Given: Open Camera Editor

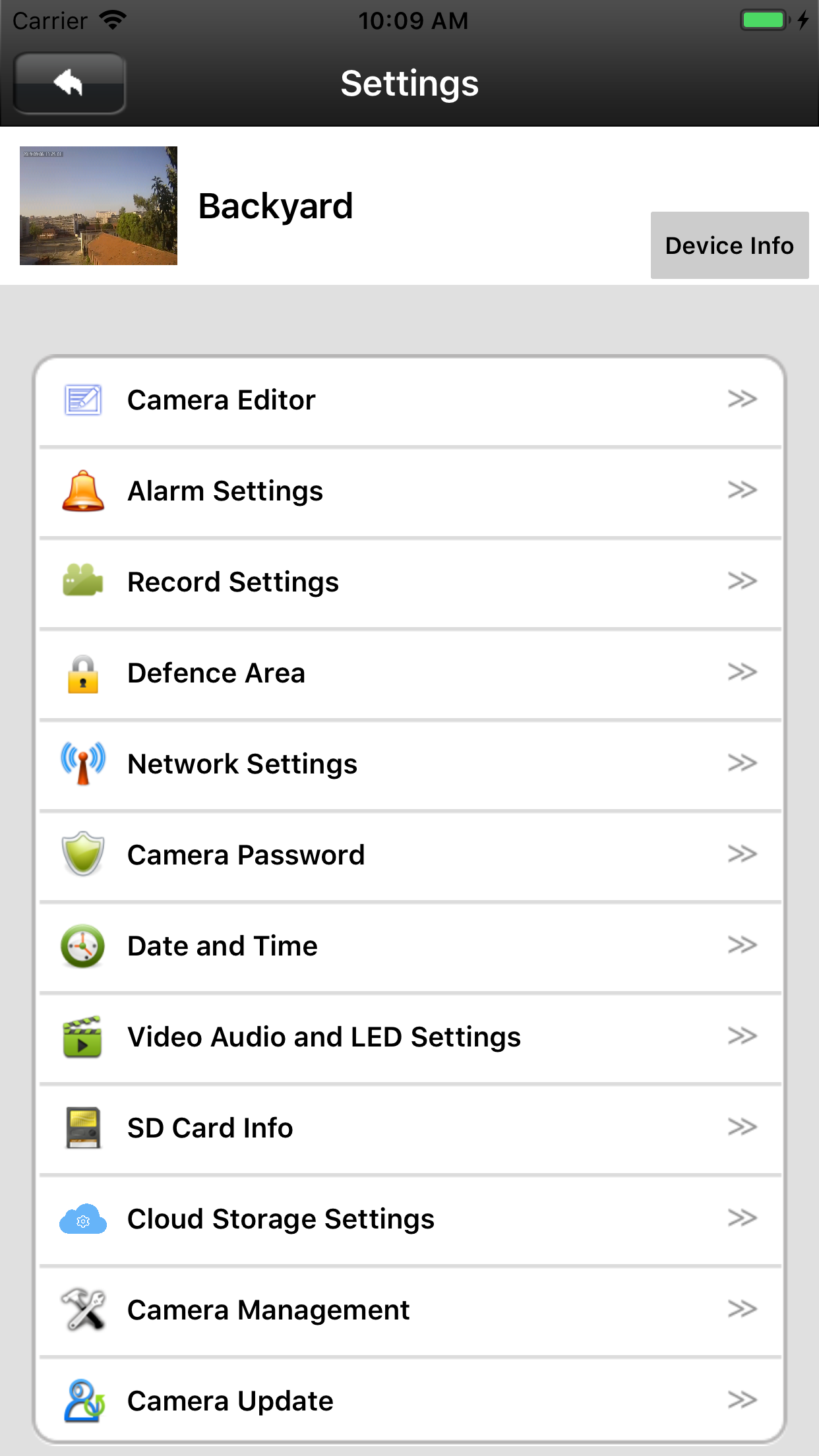Looking at the screenshot, I should pyautogui.click(x=410, y=400).
